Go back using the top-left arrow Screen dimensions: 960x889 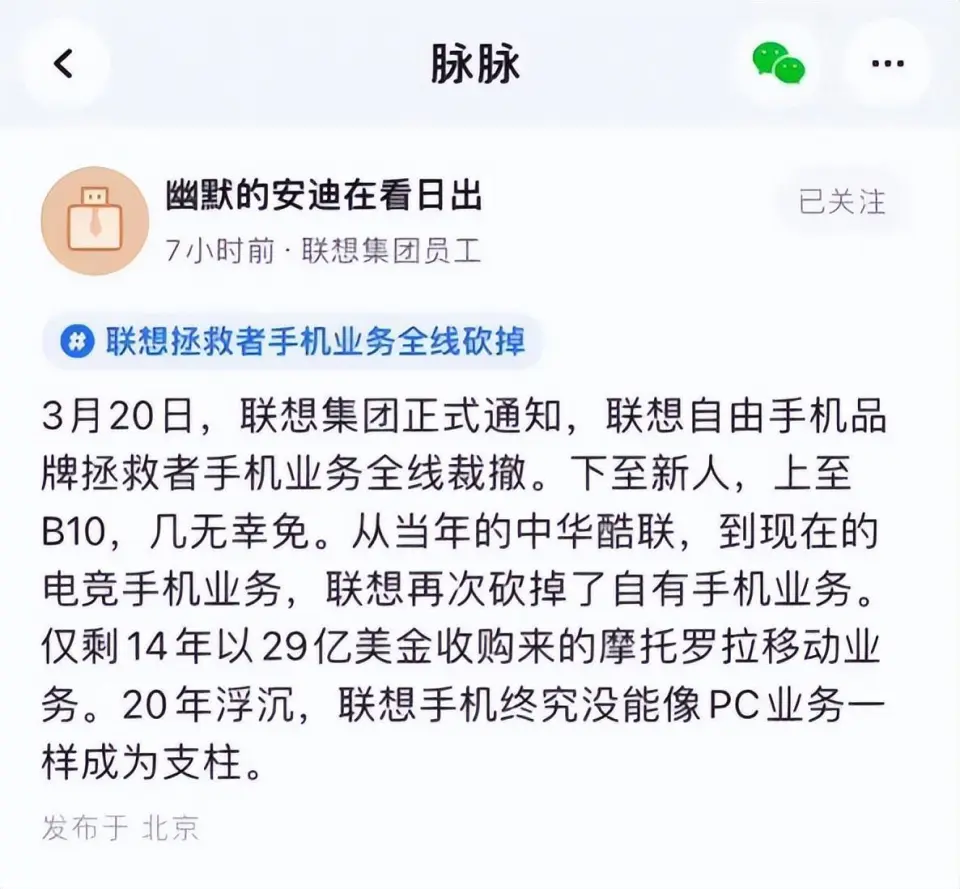(x=64, y=65)
